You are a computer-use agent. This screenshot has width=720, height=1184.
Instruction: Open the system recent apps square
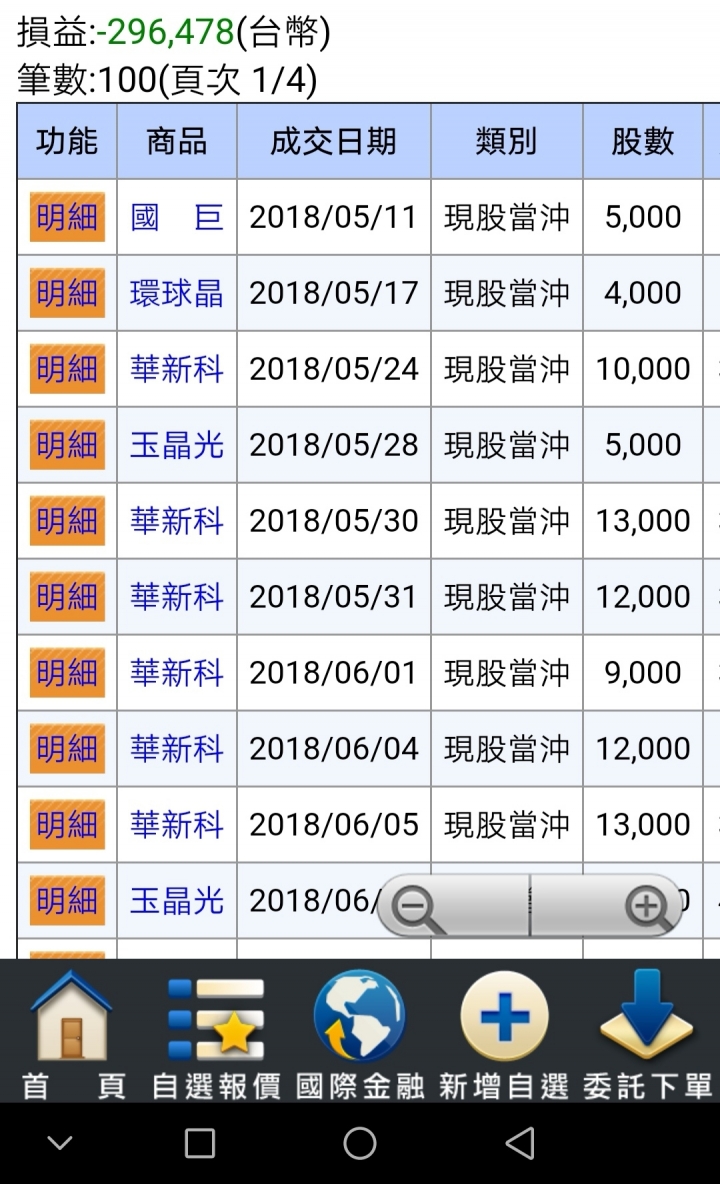(200, 1143)
